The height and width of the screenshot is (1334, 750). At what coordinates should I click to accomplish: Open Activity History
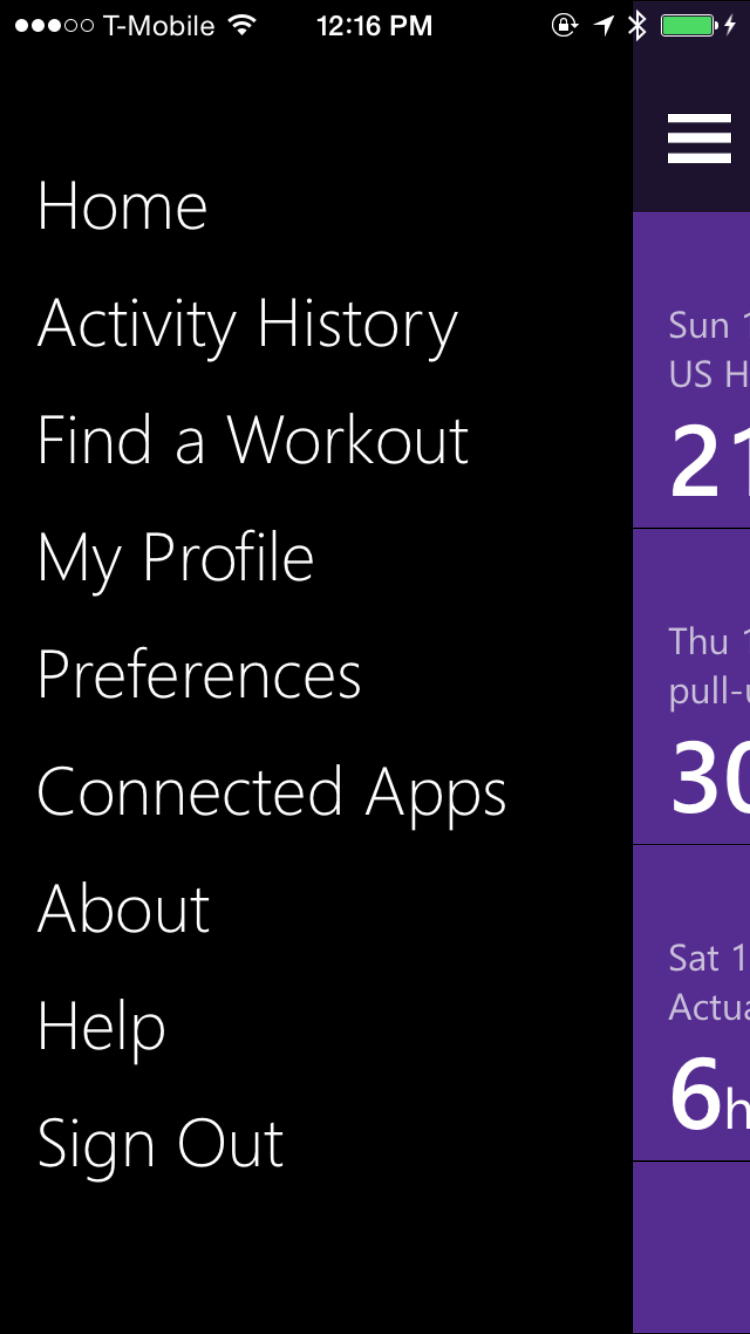click(248, 326)
